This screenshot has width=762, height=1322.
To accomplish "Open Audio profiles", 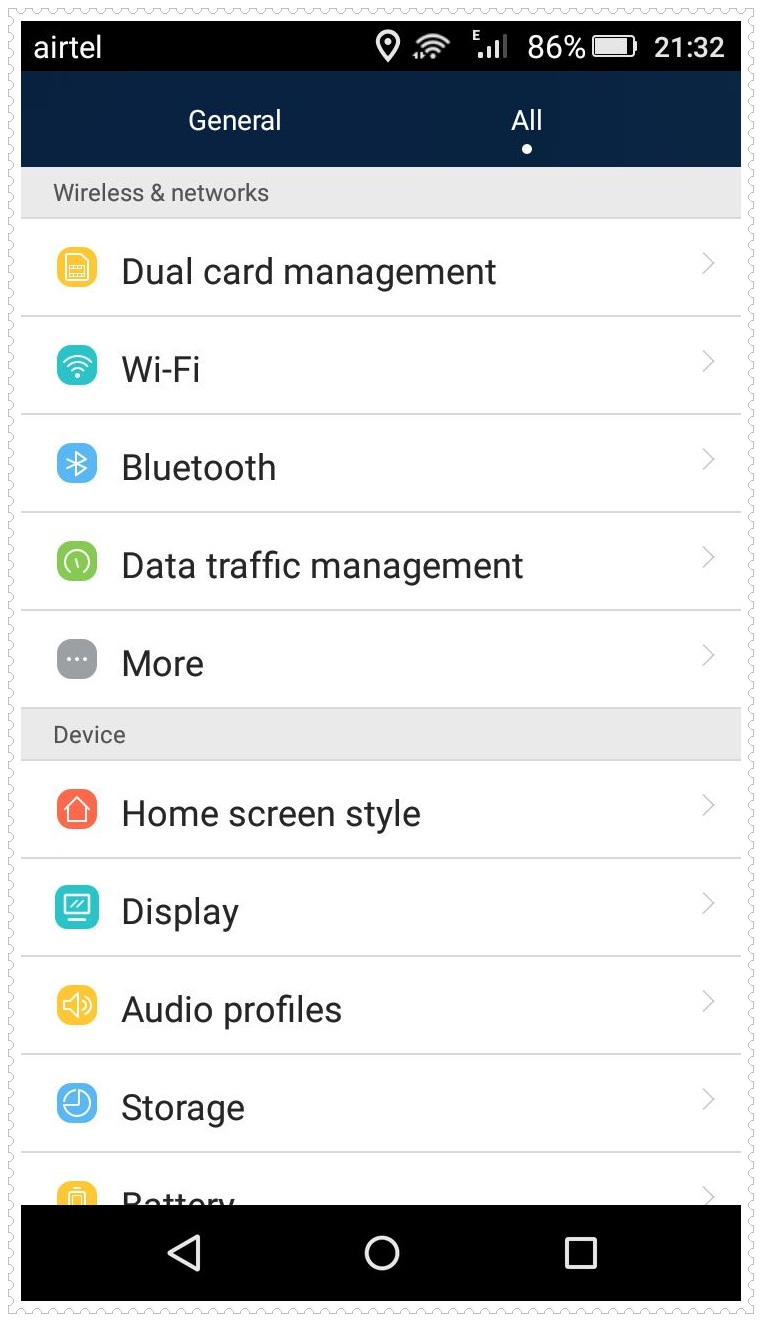I will [x=381, y=1006].
